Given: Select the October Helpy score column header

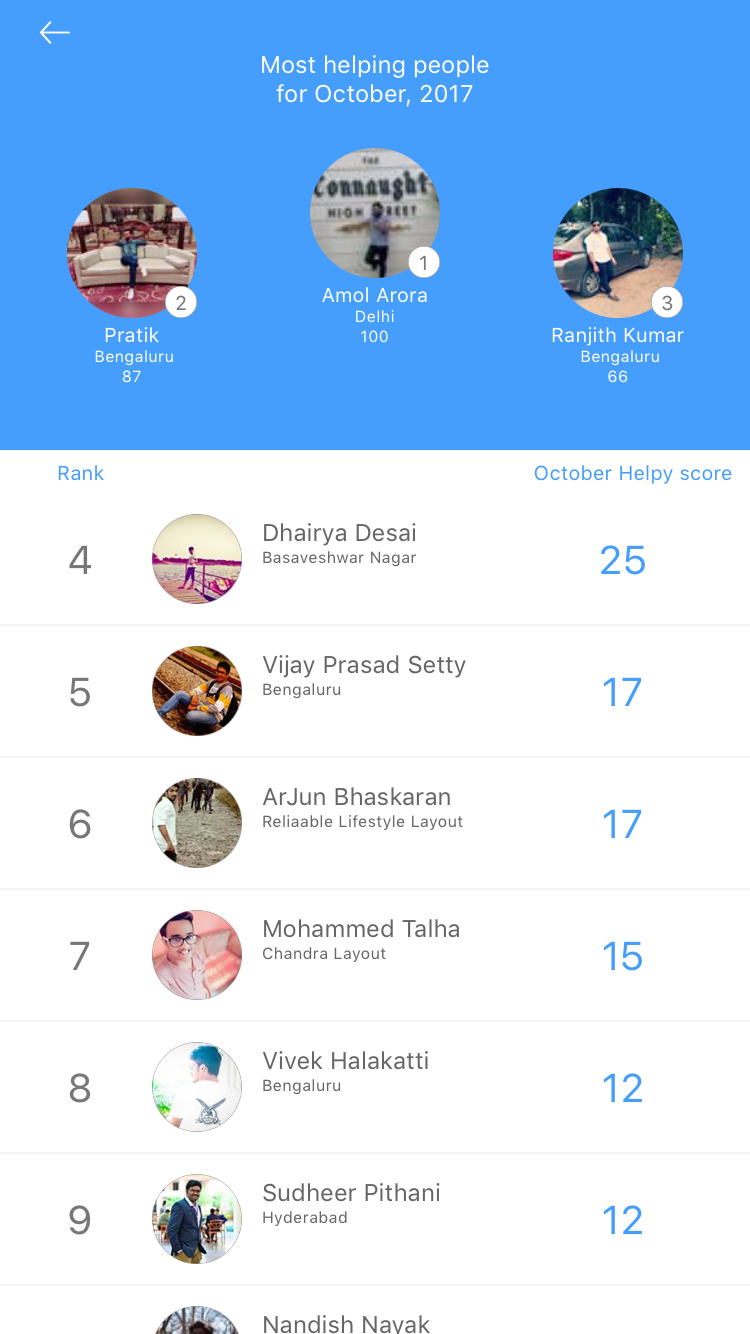Looking at the screenshot, I should (632, 473).
